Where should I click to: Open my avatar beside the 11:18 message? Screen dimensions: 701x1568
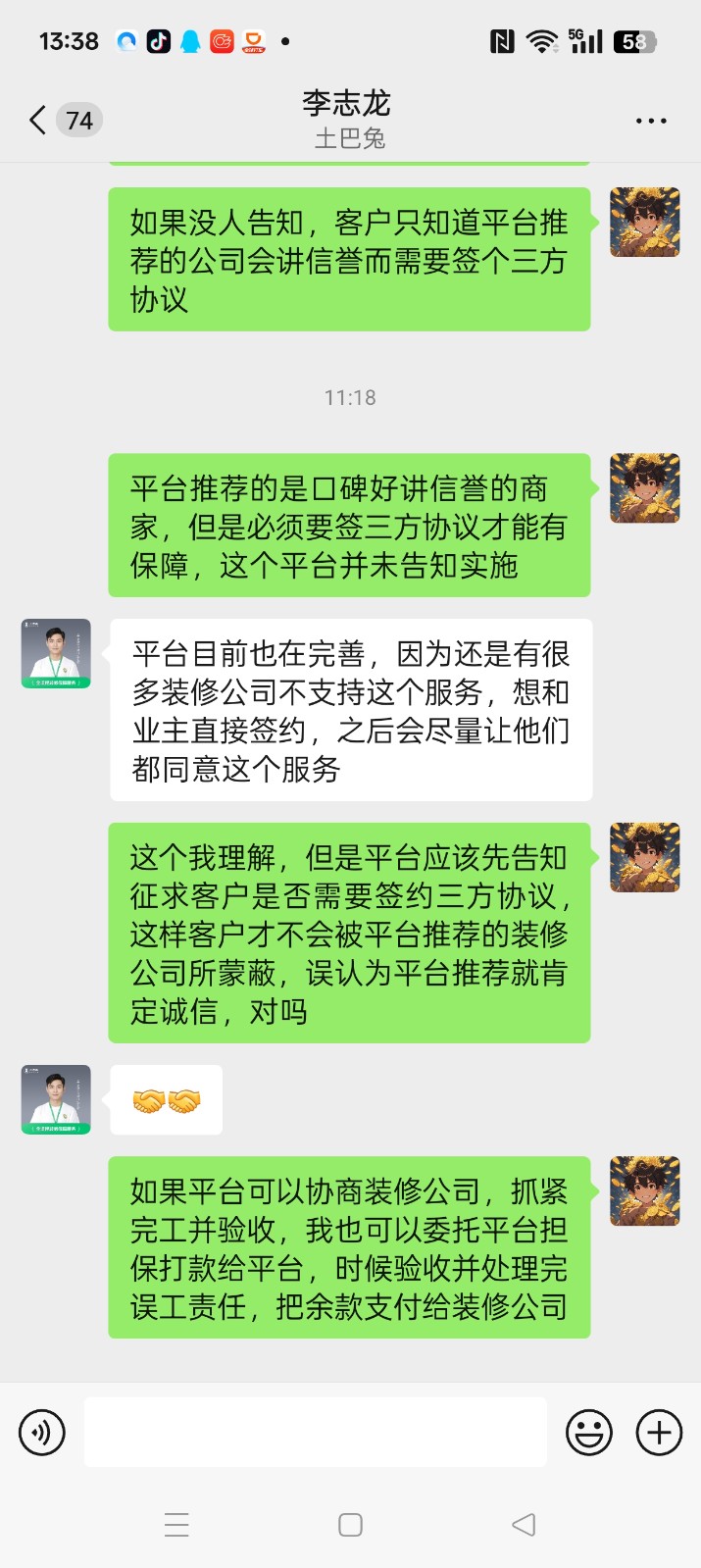click(644, 488)
